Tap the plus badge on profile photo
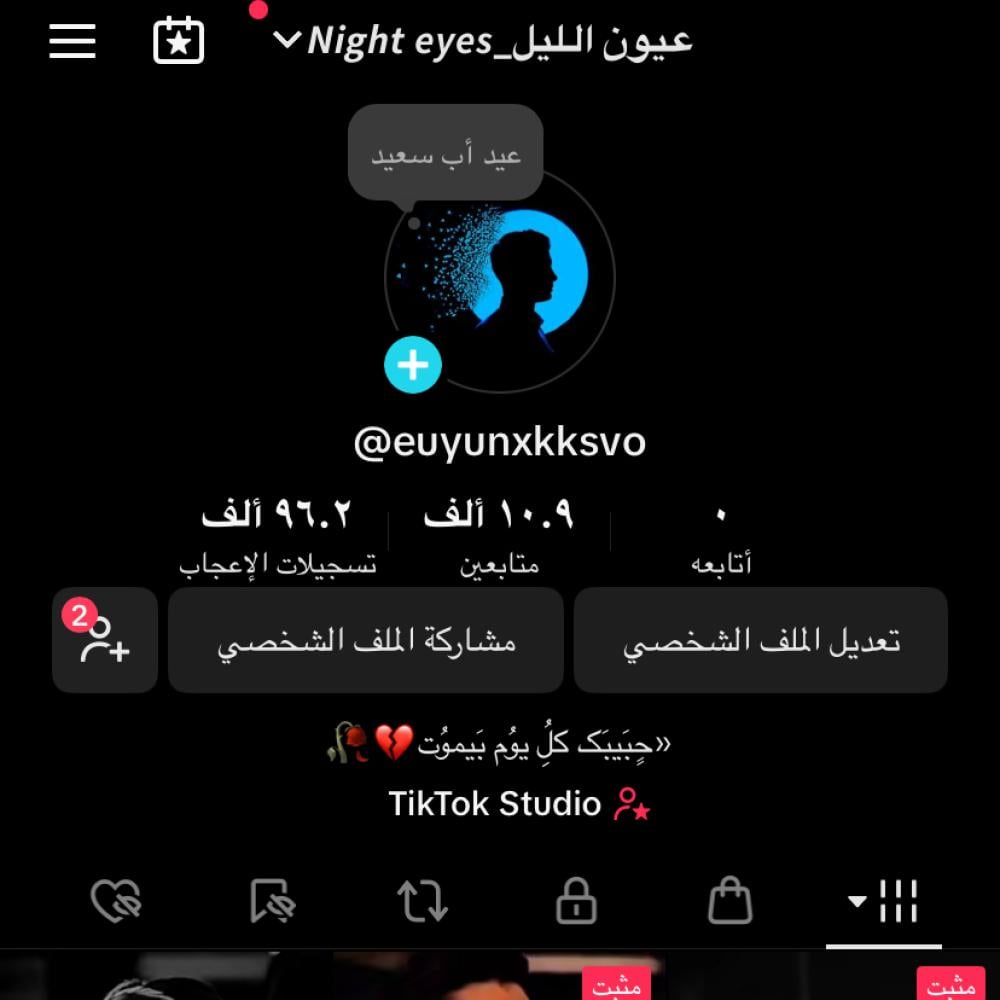 pos(413,366)
